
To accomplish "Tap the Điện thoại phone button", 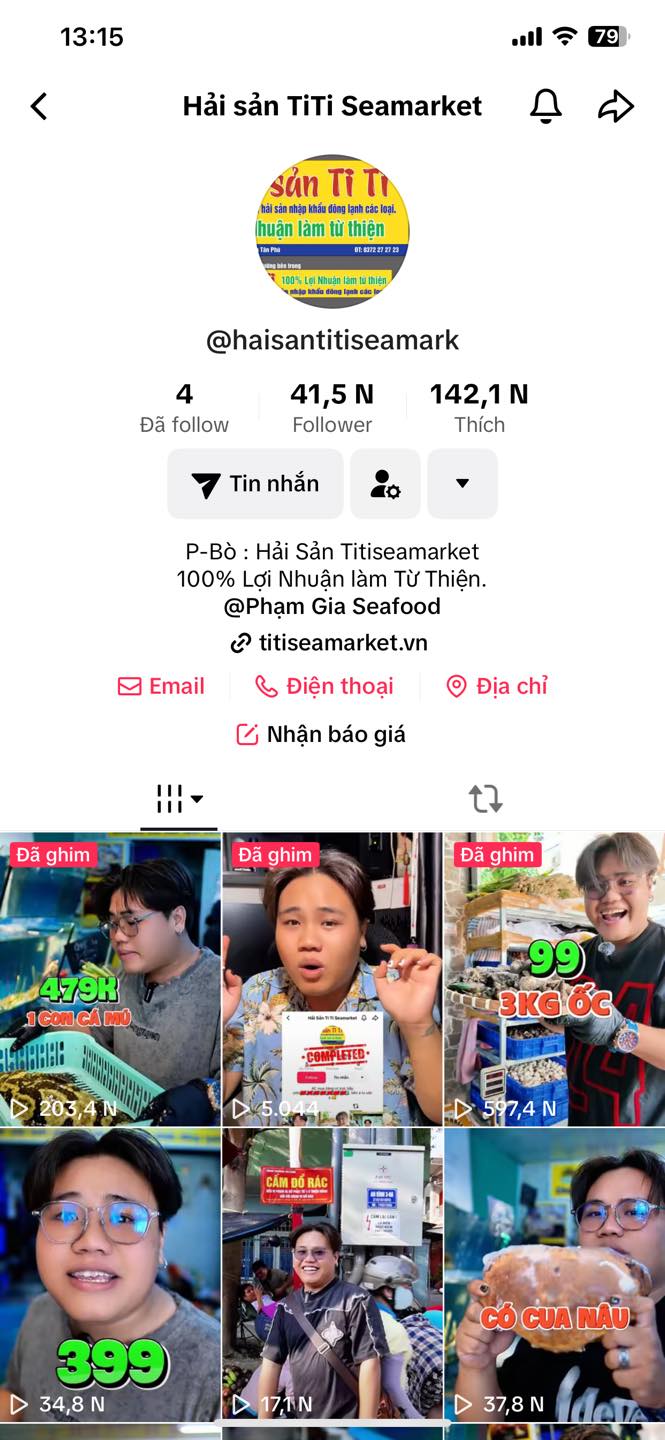I will coord(324,686).
